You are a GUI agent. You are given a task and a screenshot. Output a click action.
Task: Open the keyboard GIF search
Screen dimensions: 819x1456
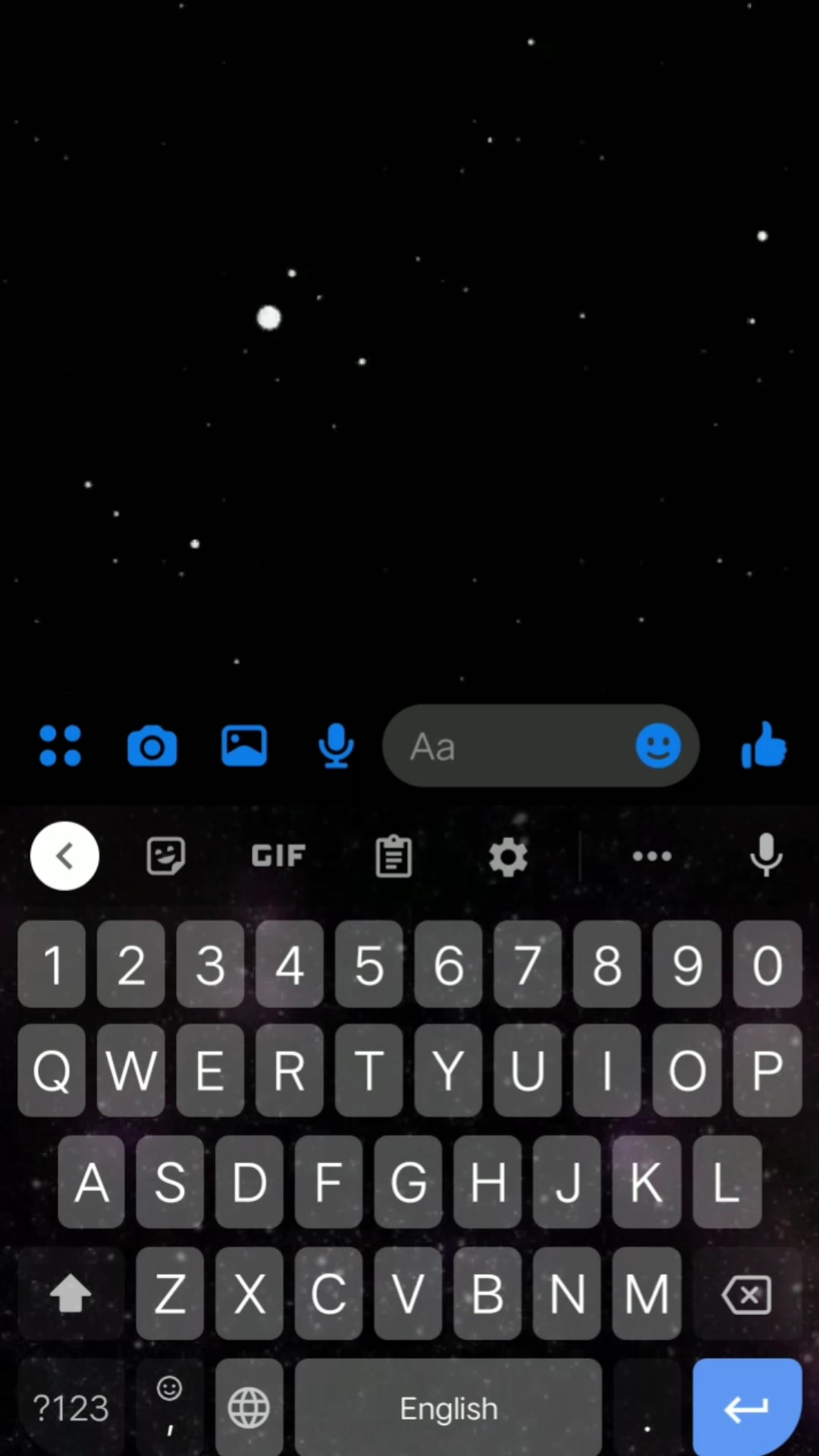point(278,856)
